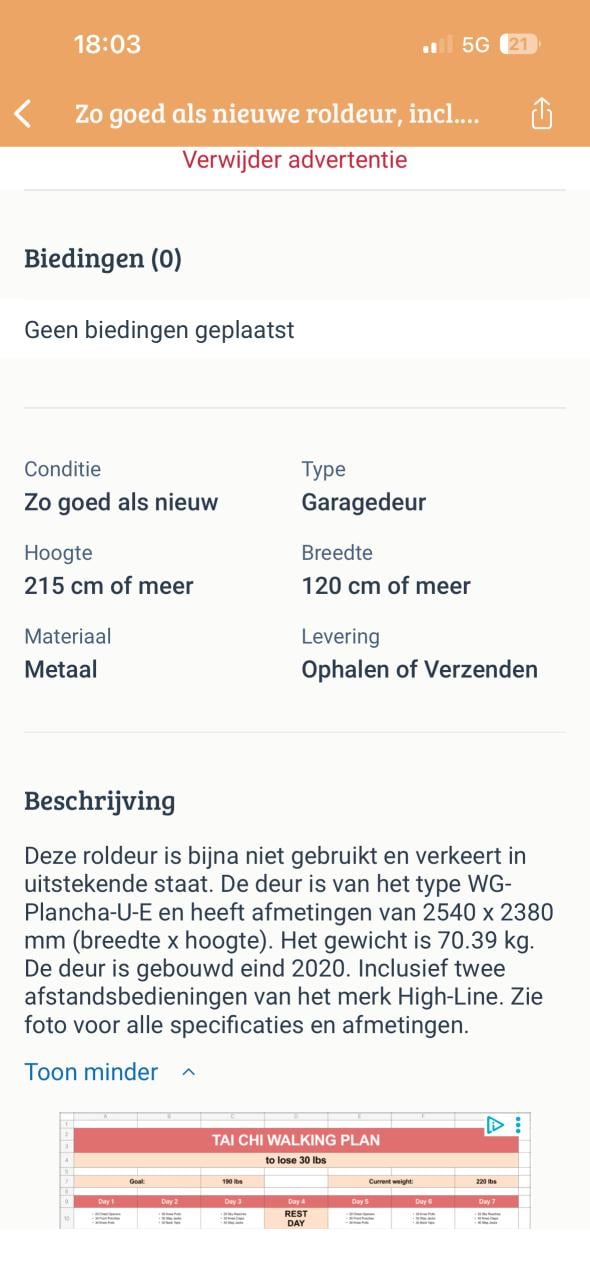Open the AdChoices icon on the ad

tap(495, 1125)
